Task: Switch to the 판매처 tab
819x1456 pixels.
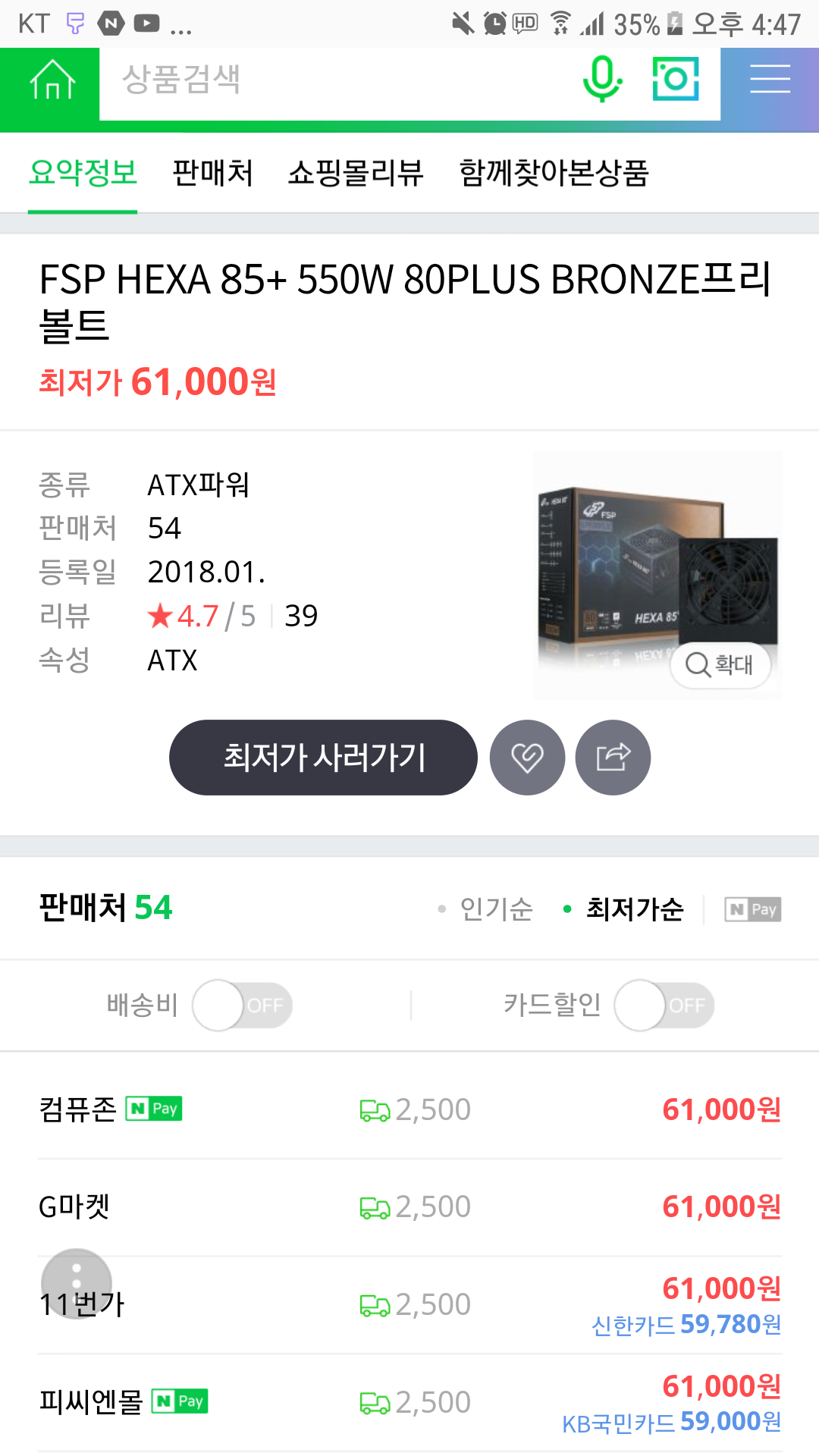Action: pos(212,173)
